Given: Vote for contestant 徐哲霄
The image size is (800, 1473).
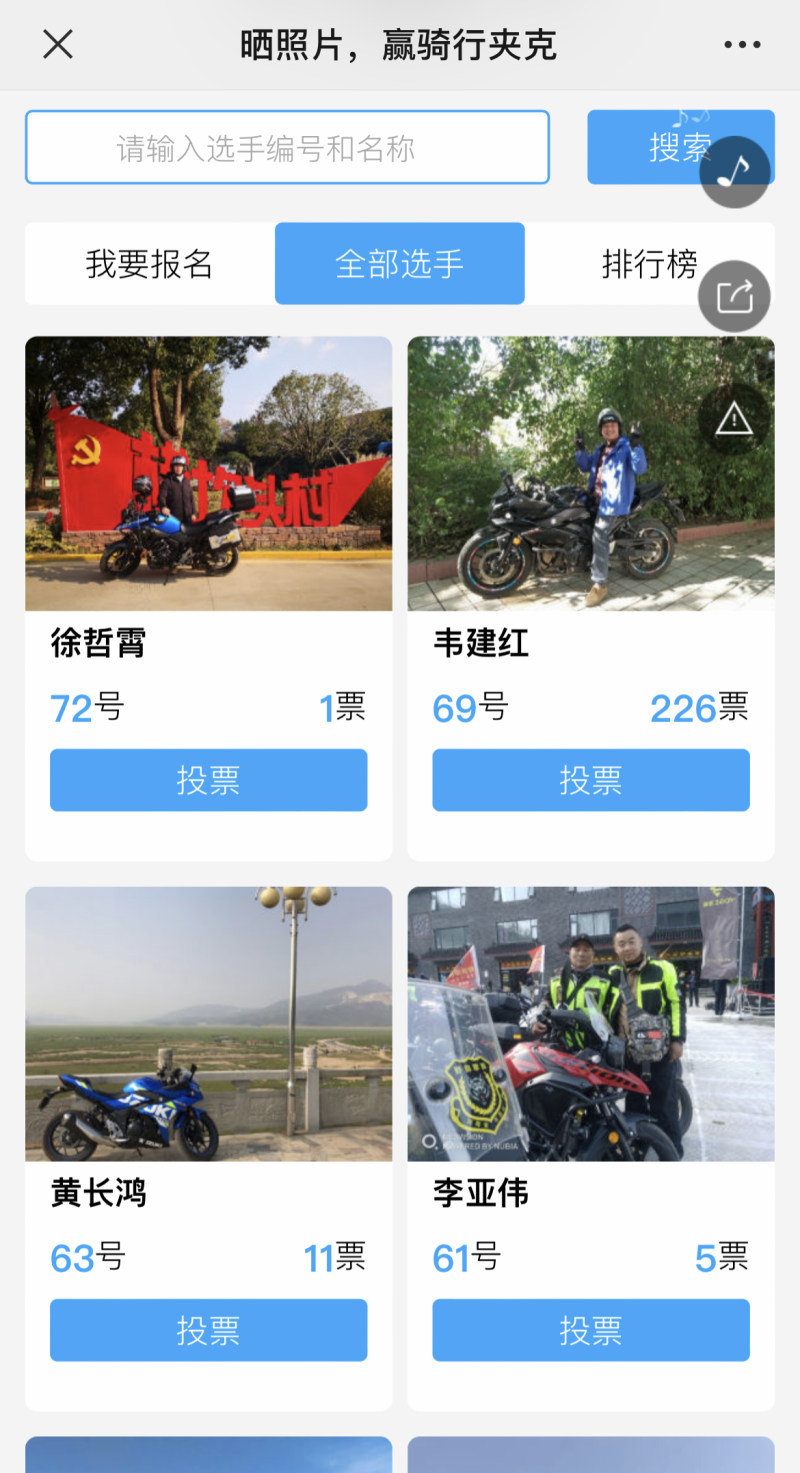Looking at the screenshot, I should point(208,780).
